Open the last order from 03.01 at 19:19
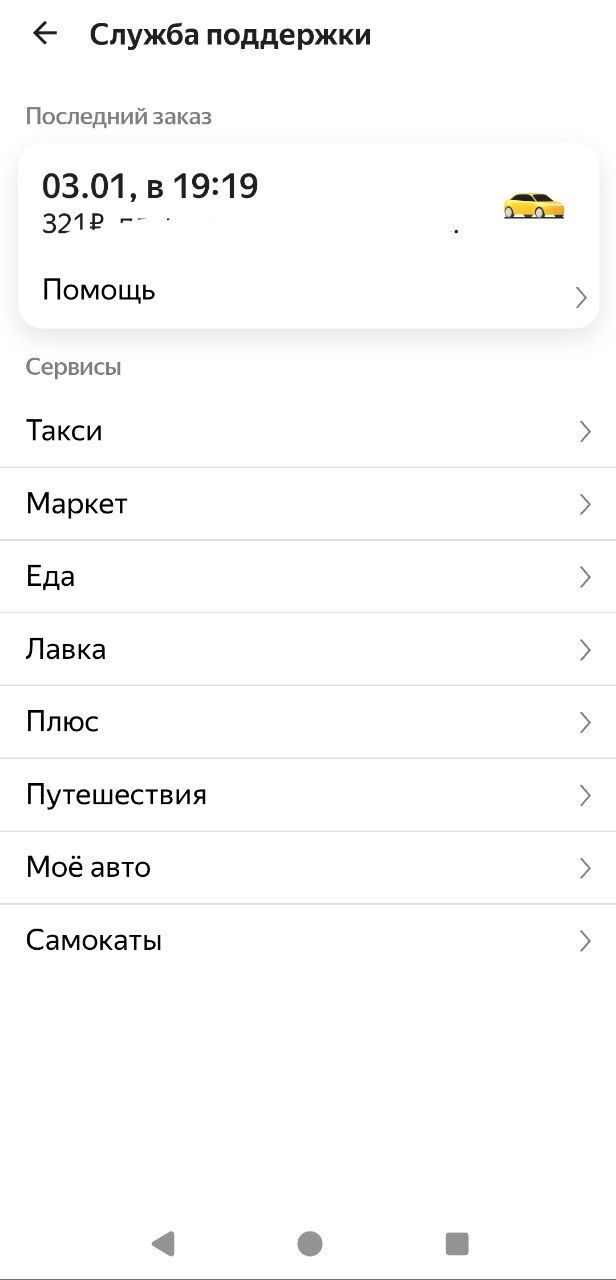Viewport: 616px width, 1280px height. tap(300, 201)
